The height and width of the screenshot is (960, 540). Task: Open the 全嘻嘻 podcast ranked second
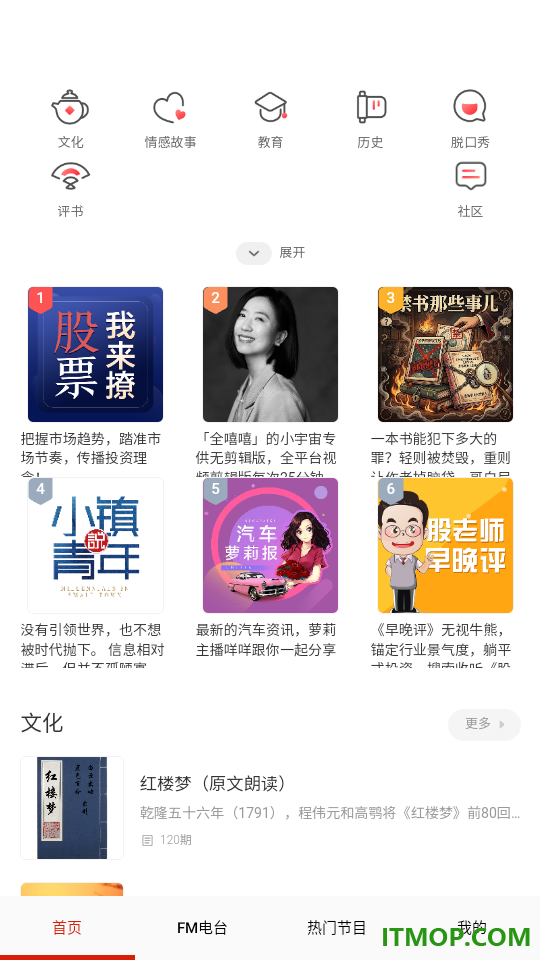270,354
